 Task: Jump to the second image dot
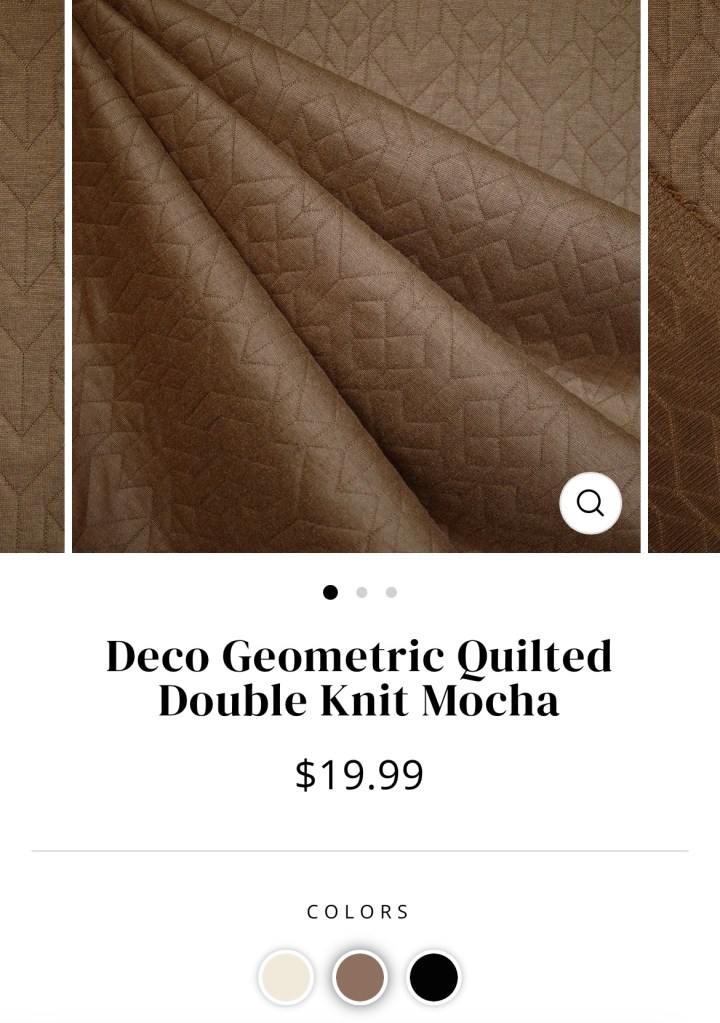coord(361,592)
